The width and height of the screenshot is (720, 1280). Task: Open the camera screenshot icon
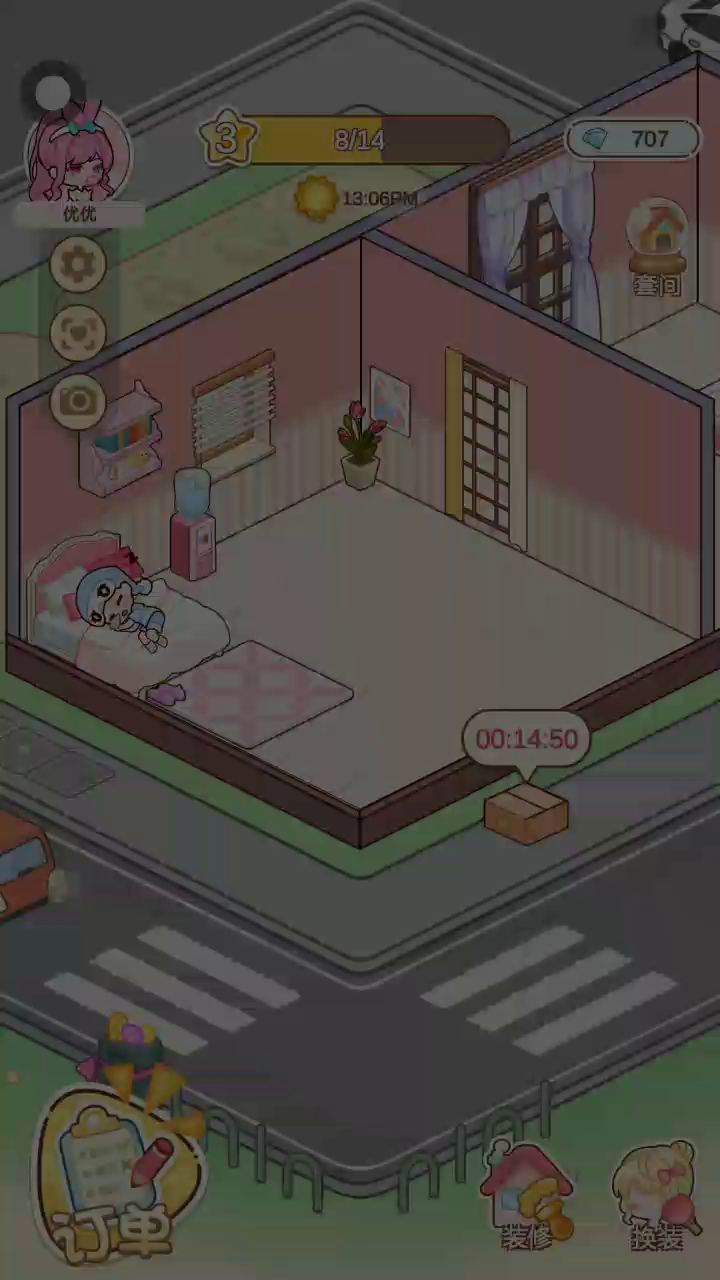click(x=78, y=401)
